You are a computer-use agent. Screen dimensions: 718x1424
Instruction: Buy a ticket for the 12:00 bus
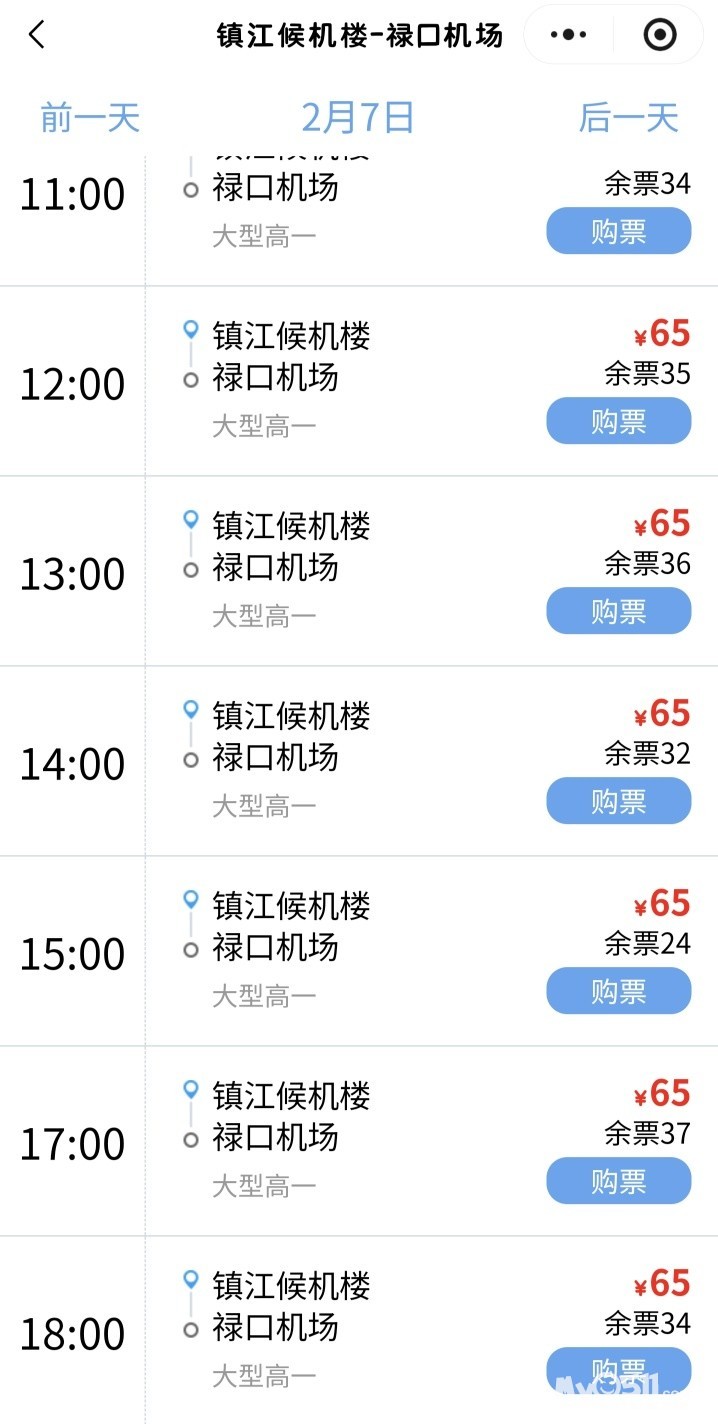pyautogui.click(x=618, y=421)
